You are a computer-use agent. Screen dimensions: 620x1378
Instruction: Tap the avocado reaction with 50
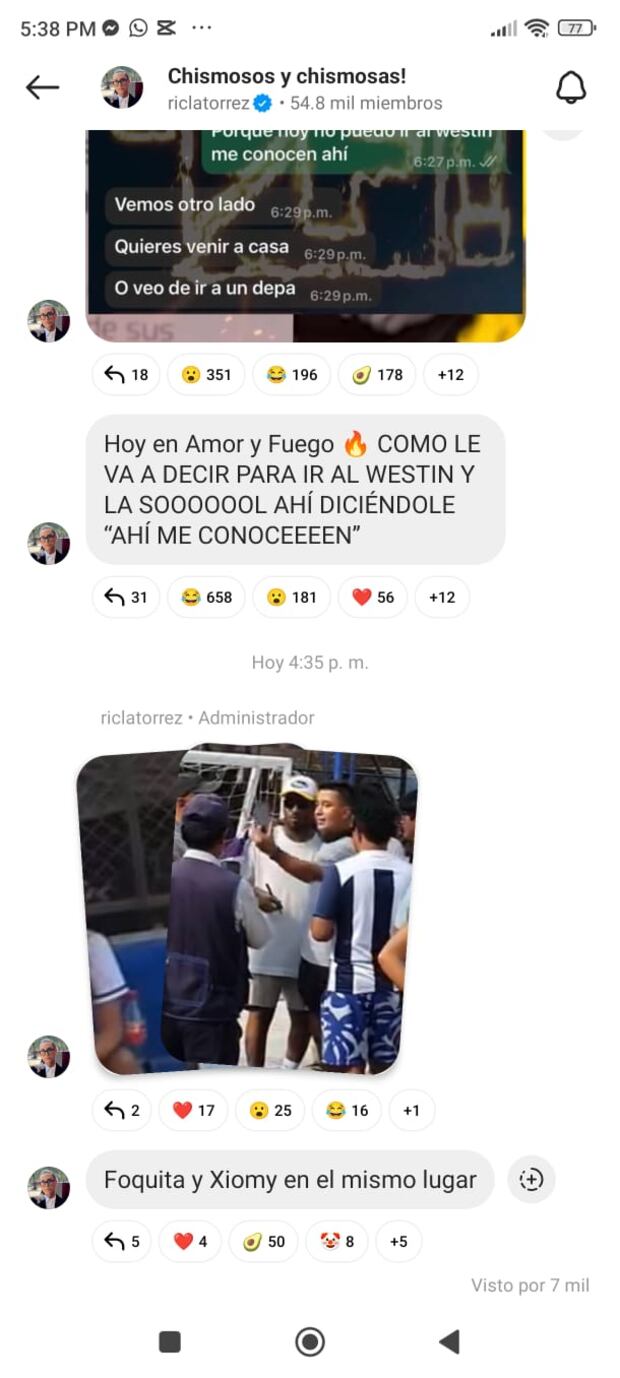click(264, 1242)
